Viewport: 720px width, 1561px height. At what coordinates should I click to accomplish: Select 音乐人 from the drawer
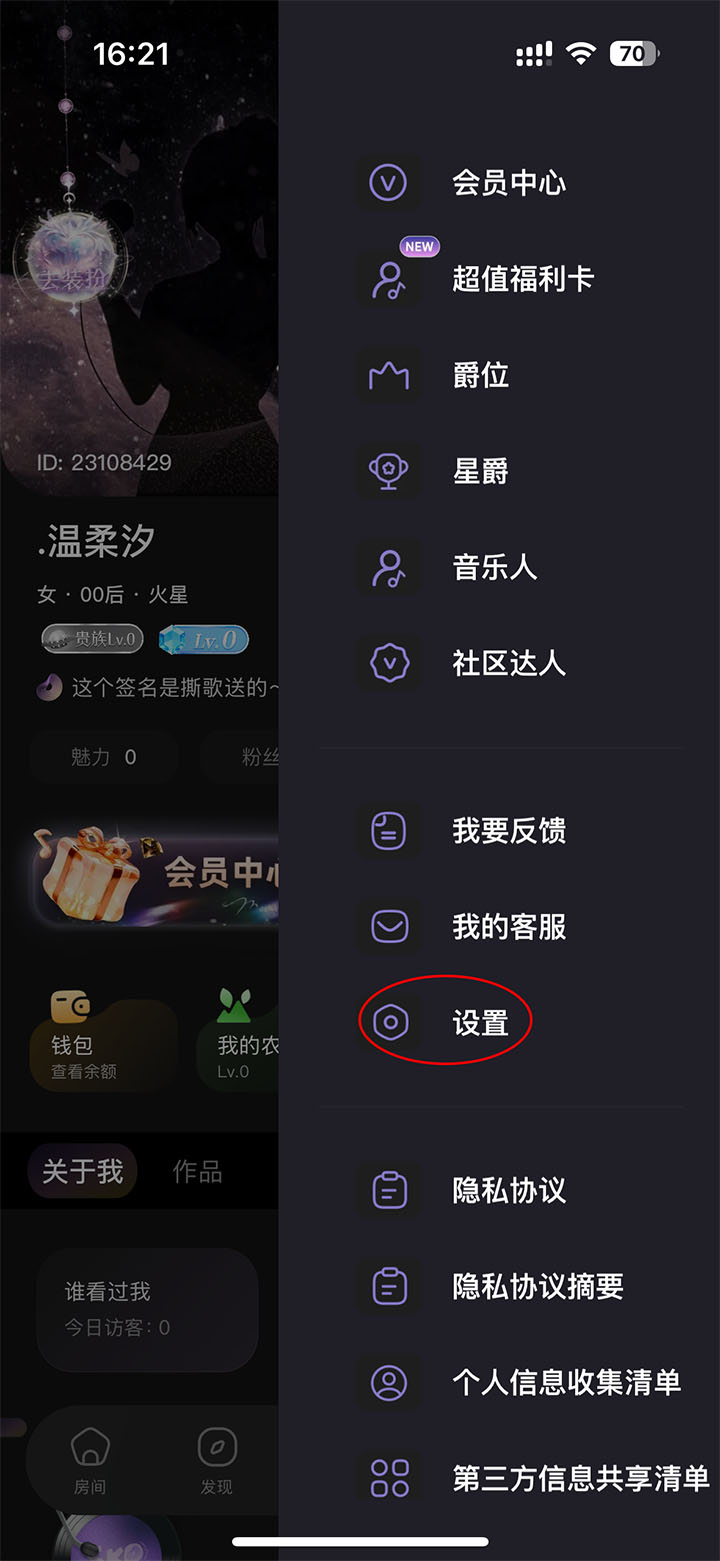click(494, 567)
